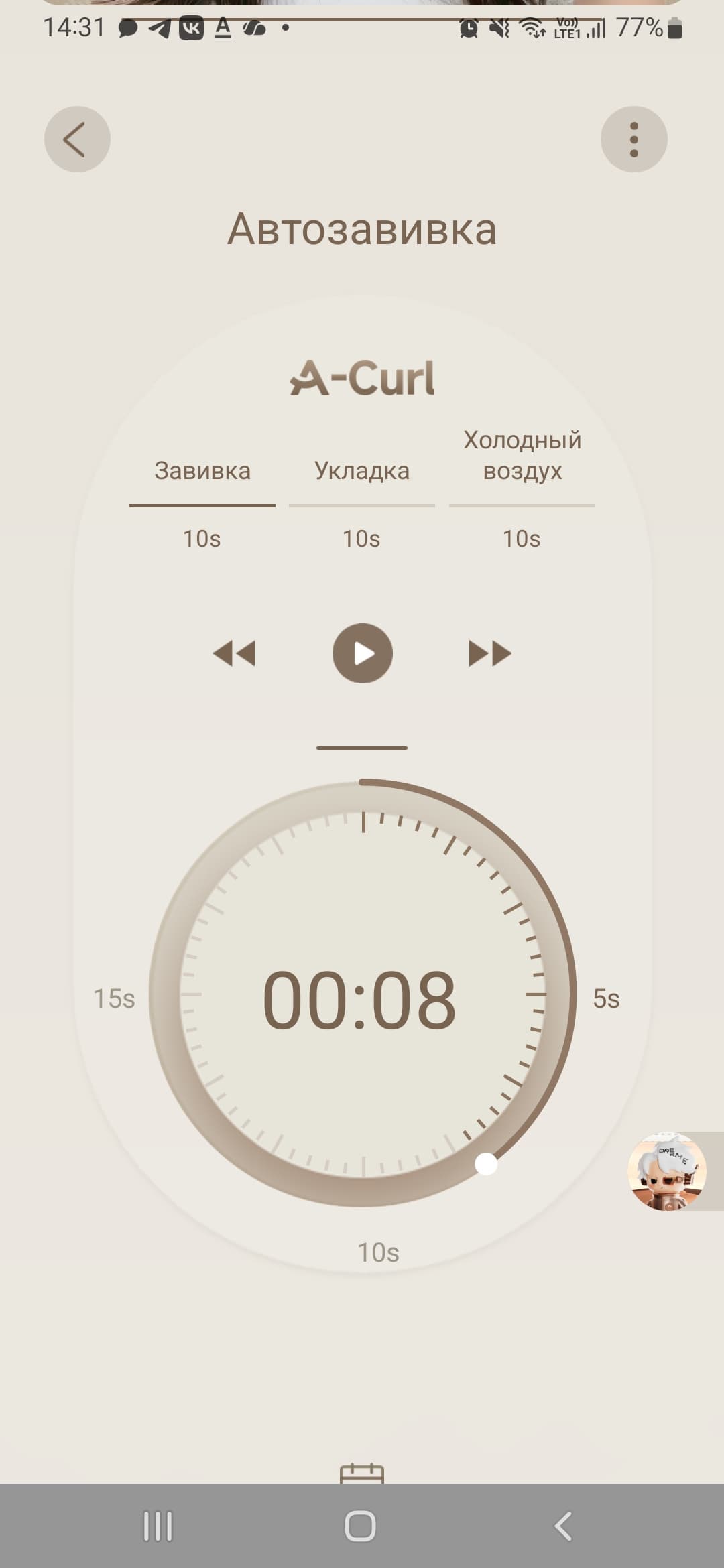The width and height of the screenshot is (724, 1568).
Task: Select the Завивка tab
Action: tap(202, 471)
